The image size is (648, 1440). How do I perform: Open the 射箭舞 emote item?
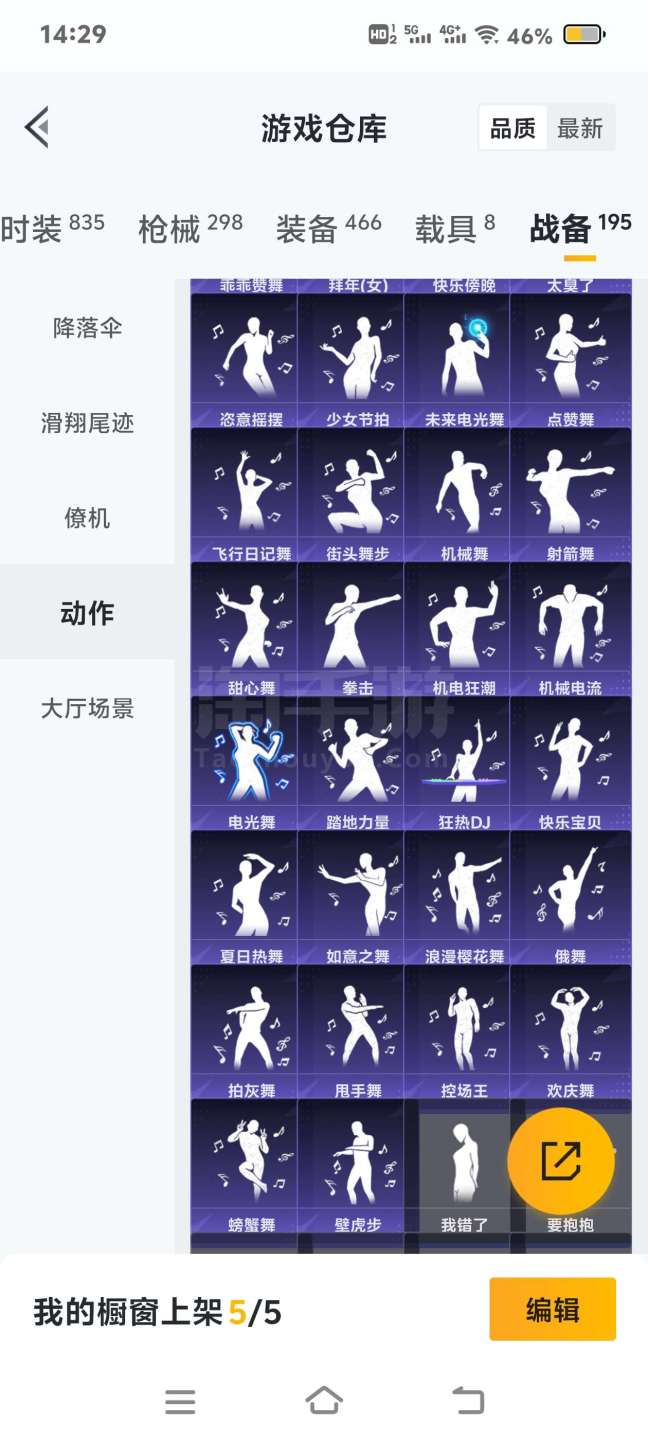(571, 495)
